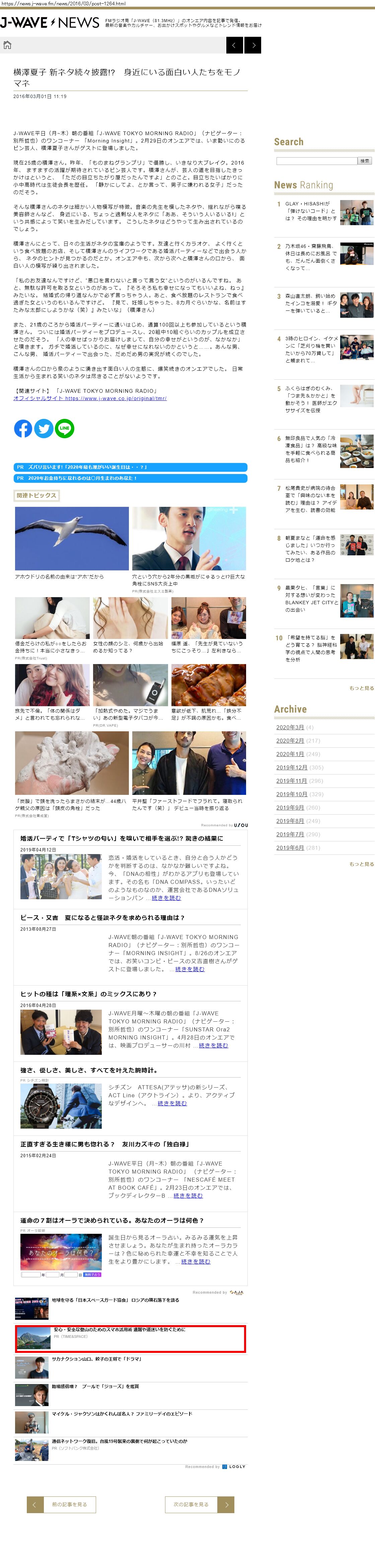Tap the 検索 search button
This screenshot has height=1568, width=375.
[x=365, y=161]
